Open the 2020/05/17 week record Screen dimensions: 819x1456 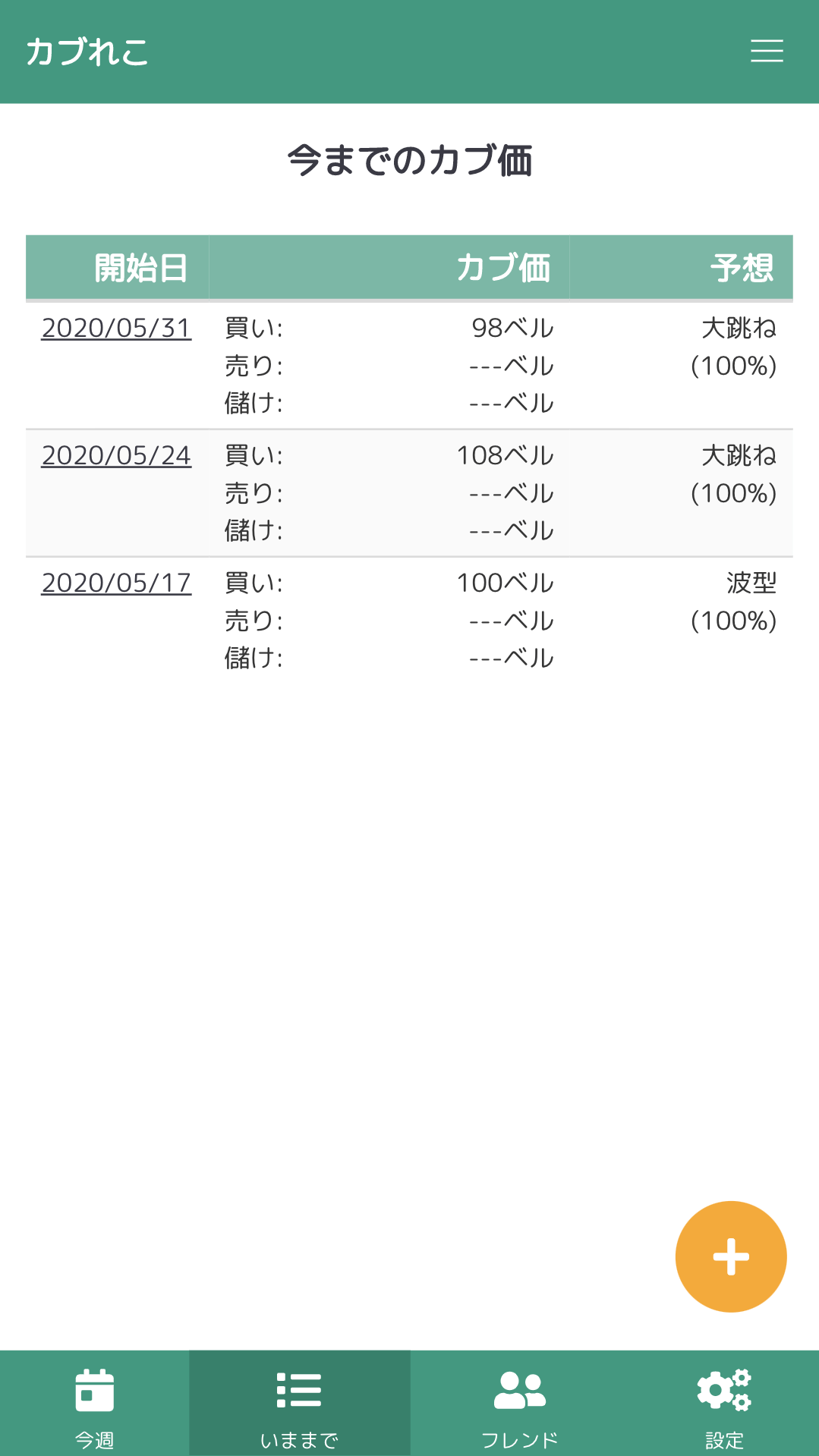click(x=115, y=583)
